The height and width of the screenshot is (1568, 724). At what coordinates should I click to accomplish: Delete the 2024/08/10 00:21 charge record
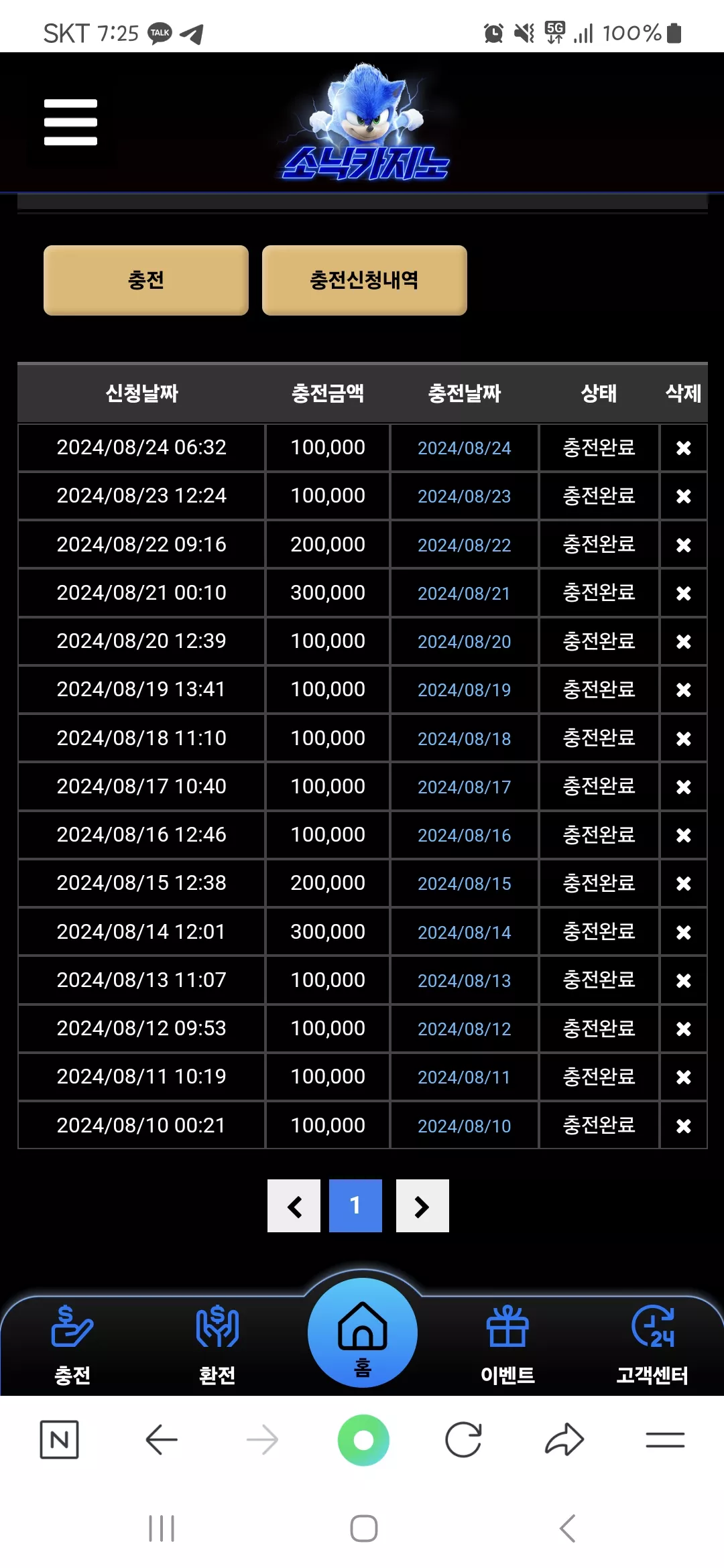pos(683,1126)
